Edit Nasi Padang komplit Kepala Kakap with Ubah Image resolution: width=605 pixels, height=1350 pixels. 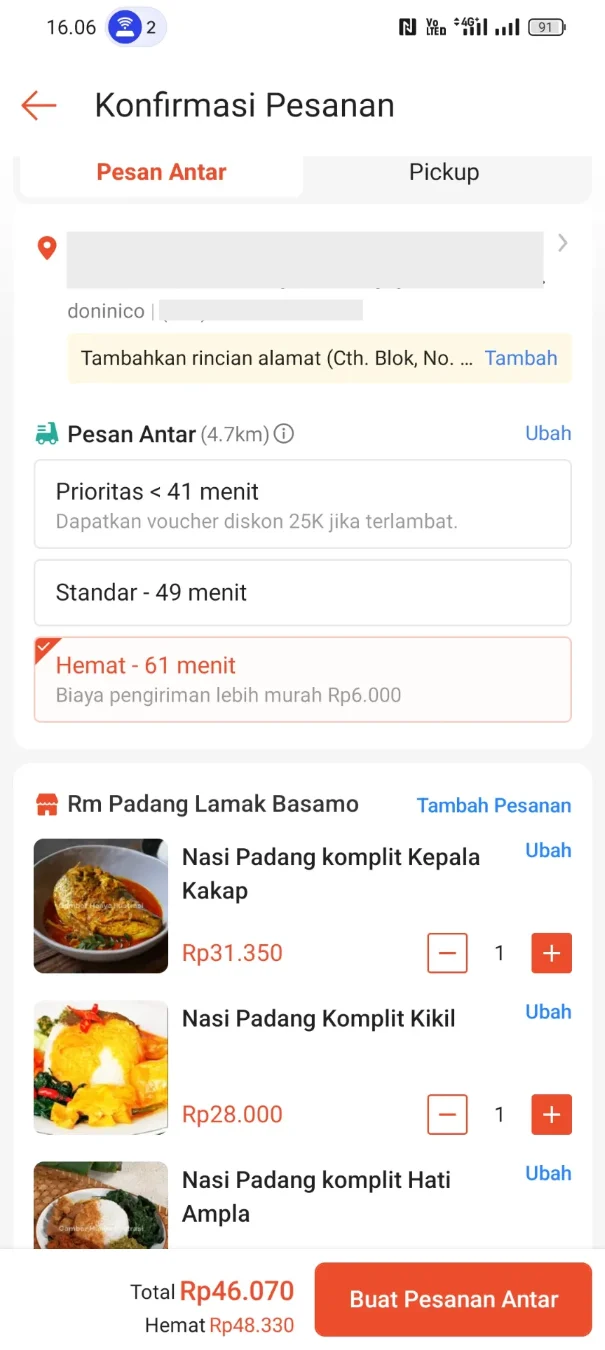point(548,850)
